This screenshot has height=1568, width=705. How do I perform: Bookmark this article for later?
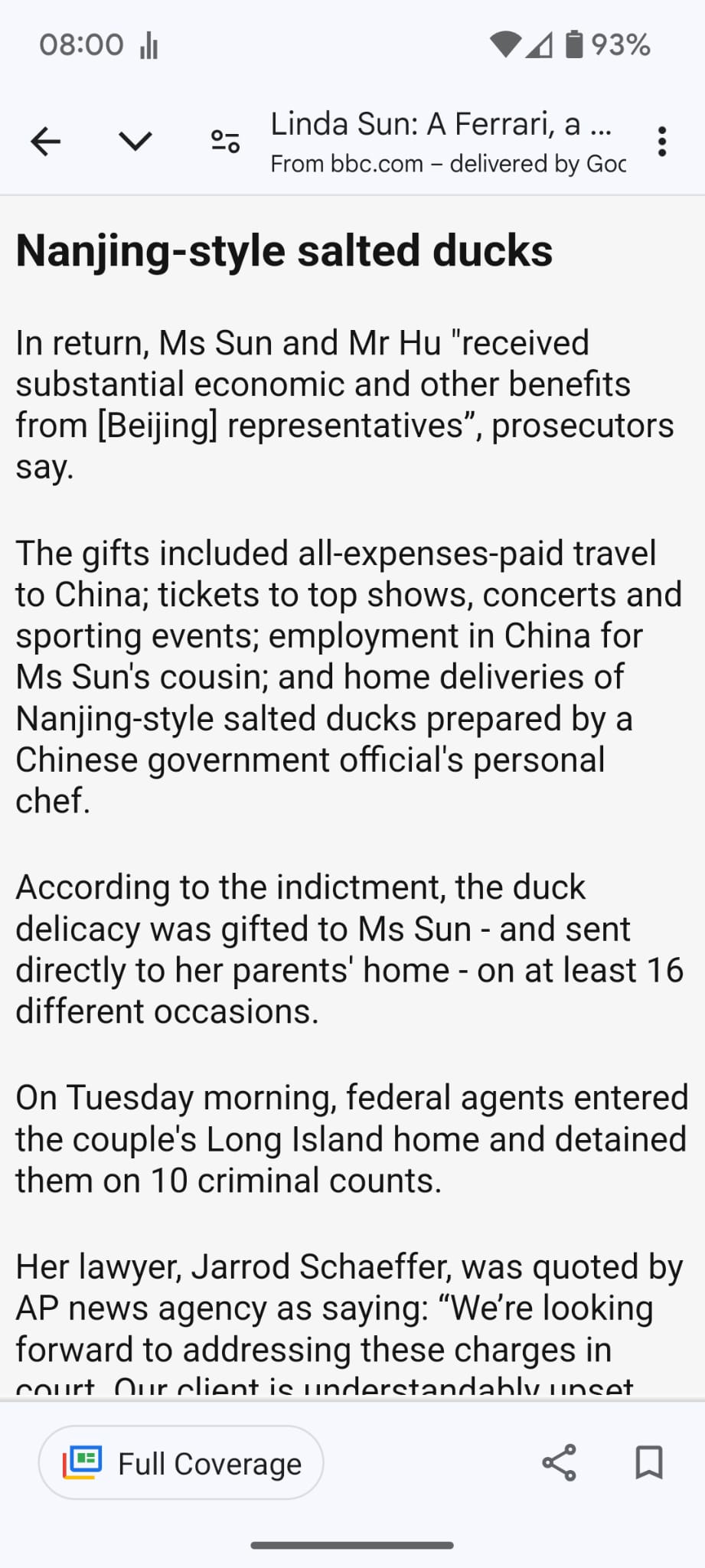pyautogui.click(x=649, y=1463)
